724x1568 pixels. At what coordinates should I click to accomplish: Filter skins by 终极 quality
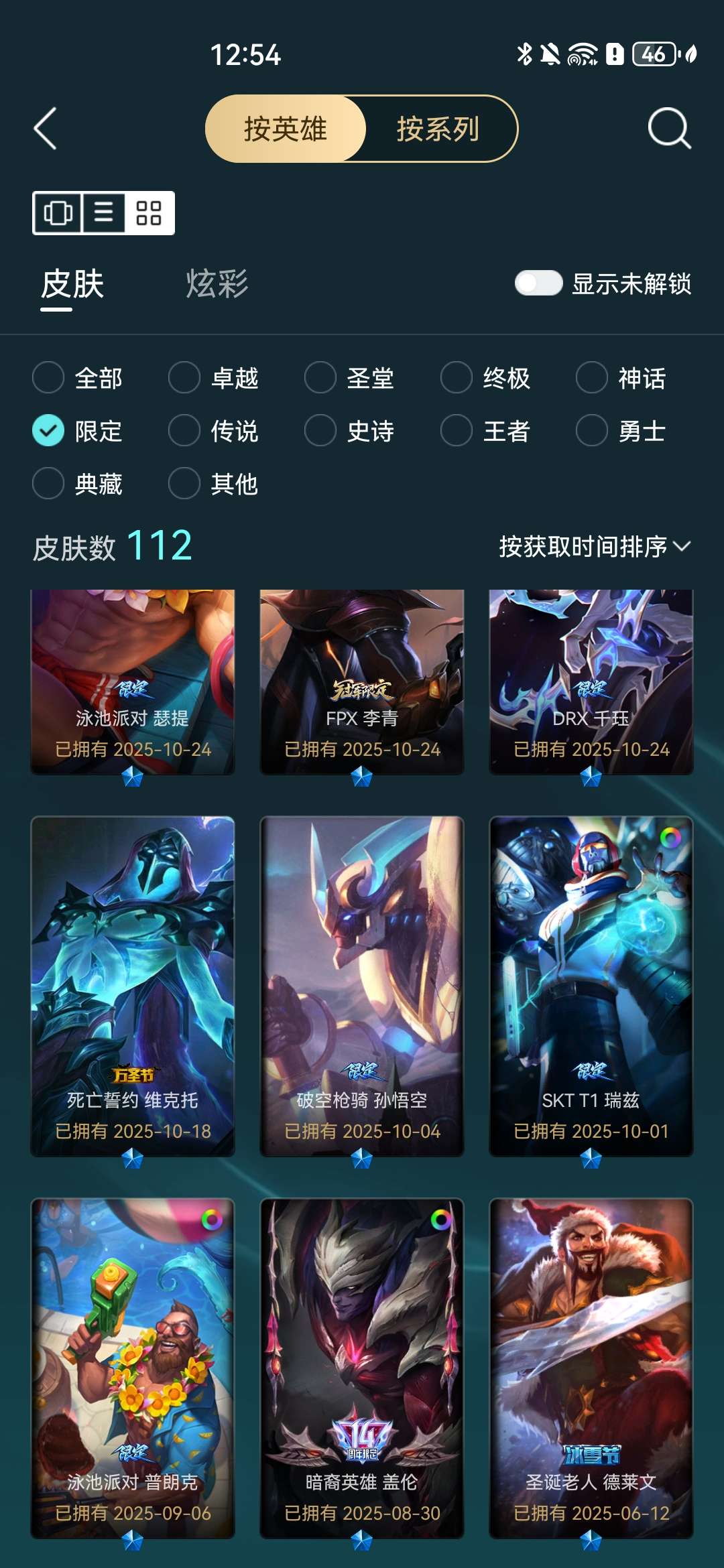click(x=485, y=378)
